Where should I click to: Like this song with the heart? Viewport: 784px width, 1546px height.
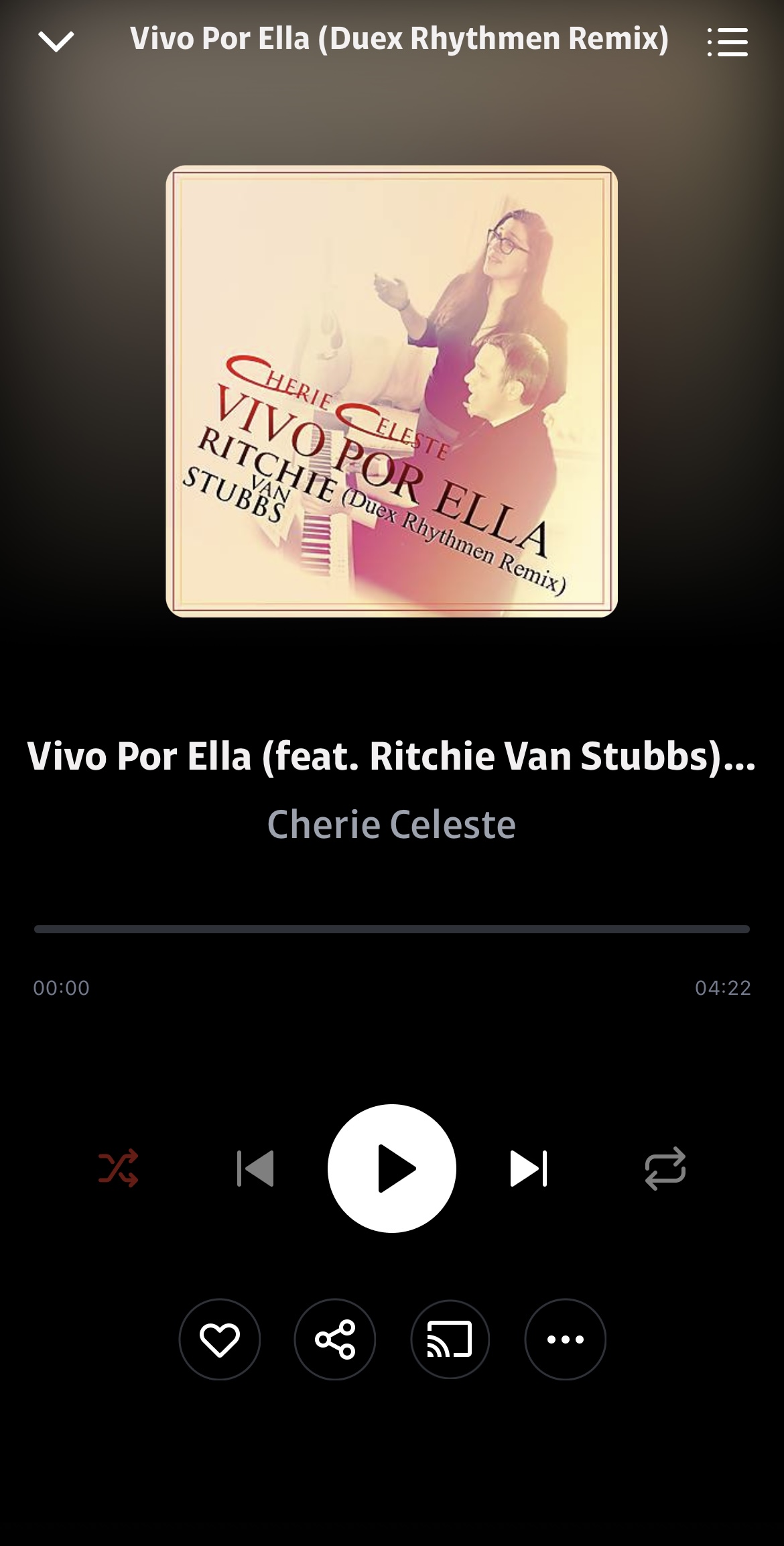(x=220, y=1340)
